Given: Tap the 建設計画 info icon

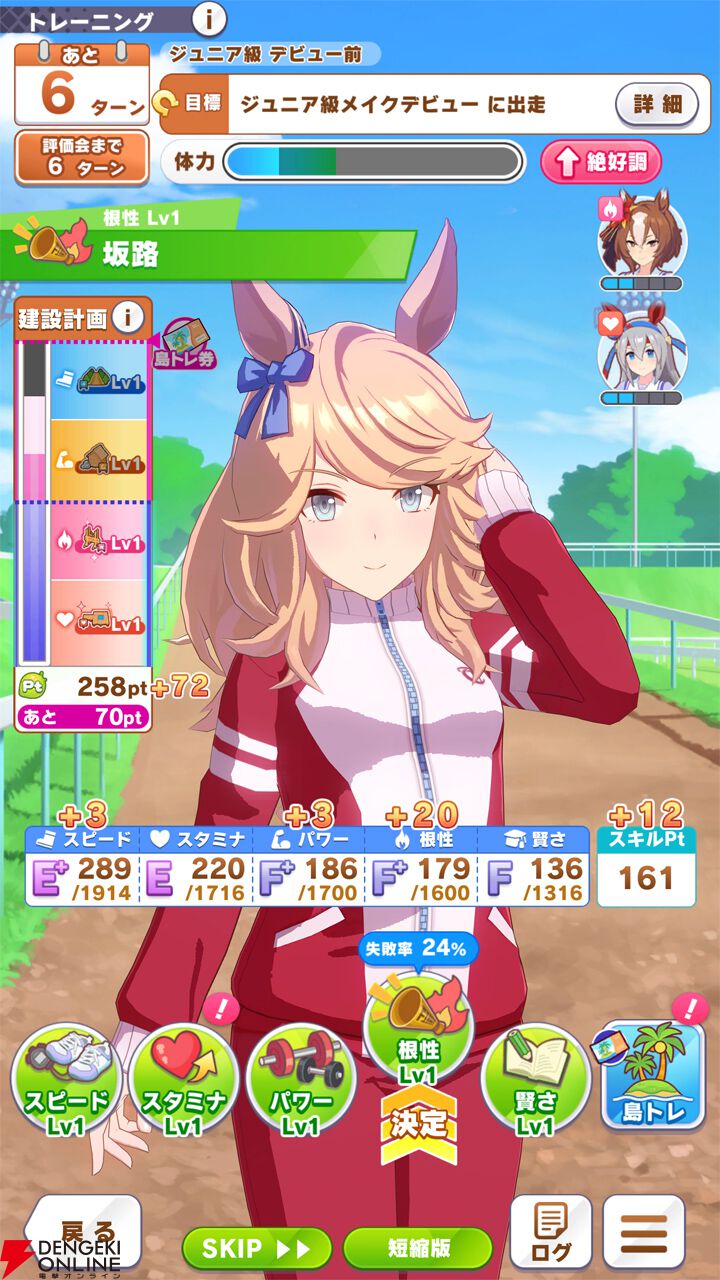Looking at the screenshot, I should pos(127,318).
